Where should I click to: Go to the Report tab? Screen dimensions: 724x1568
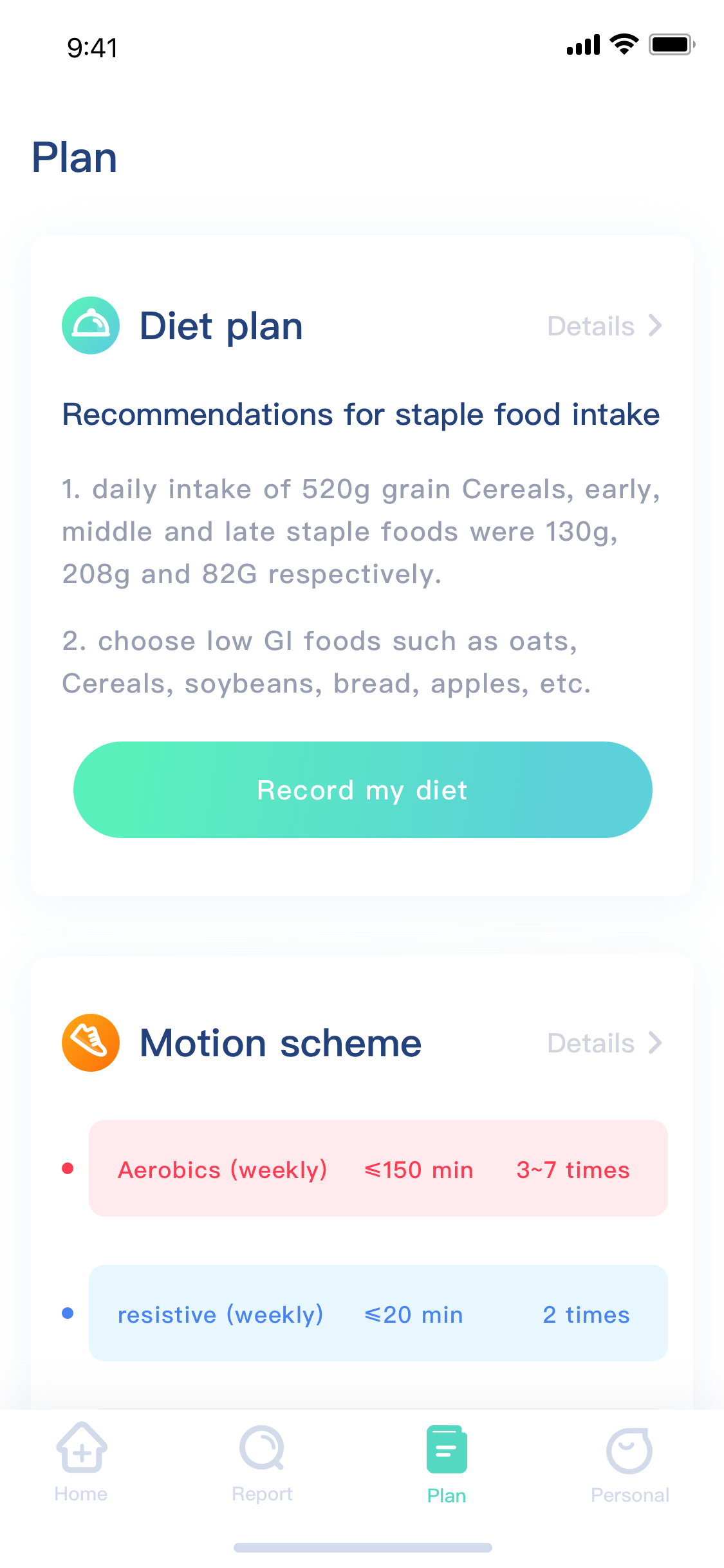click(x=262, y=1462)
